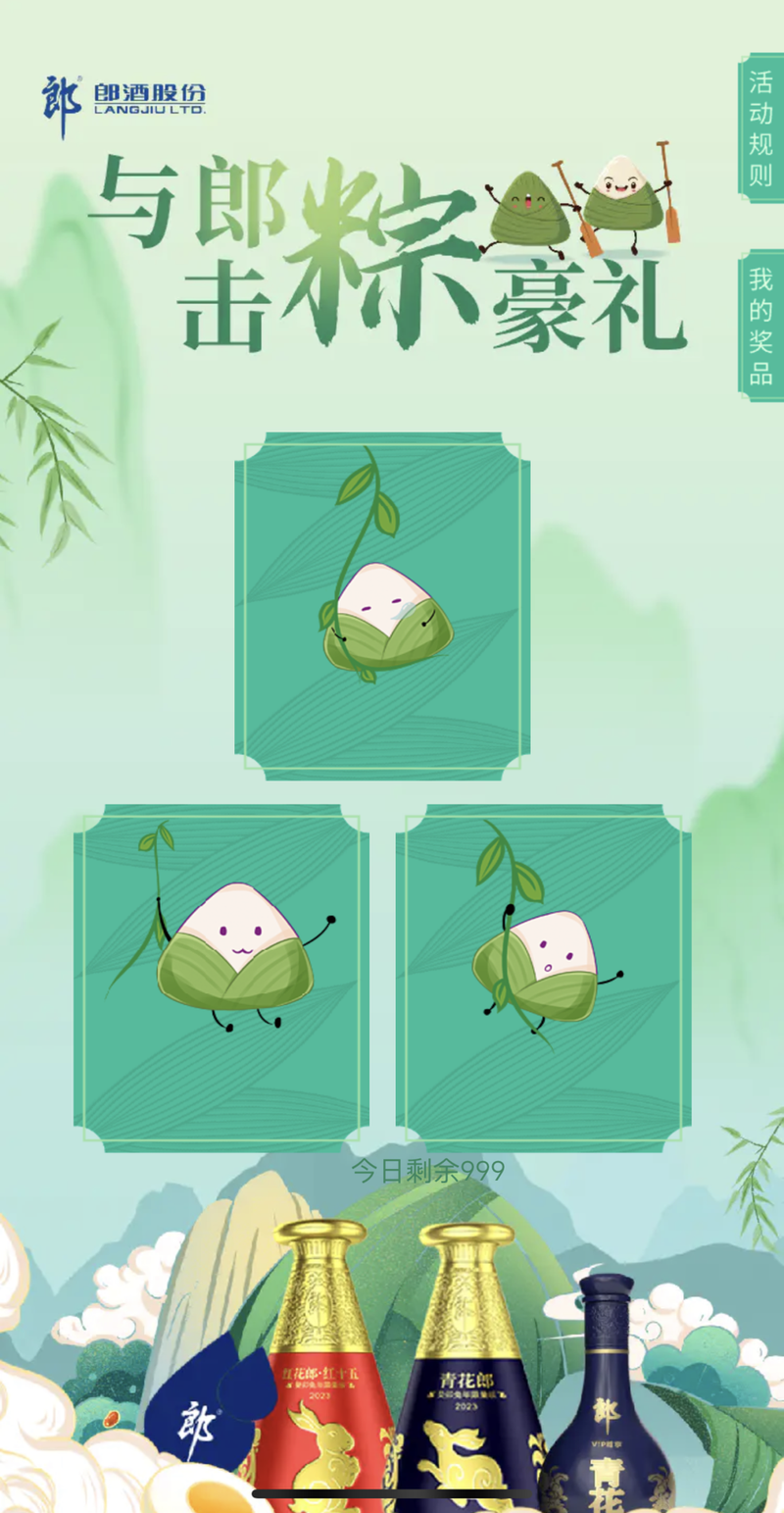The width and height of the screenshot is (784, 1513).
Task: View 我的奖品 my prizes
Action: pyautogui.click(x=760, y=326)
